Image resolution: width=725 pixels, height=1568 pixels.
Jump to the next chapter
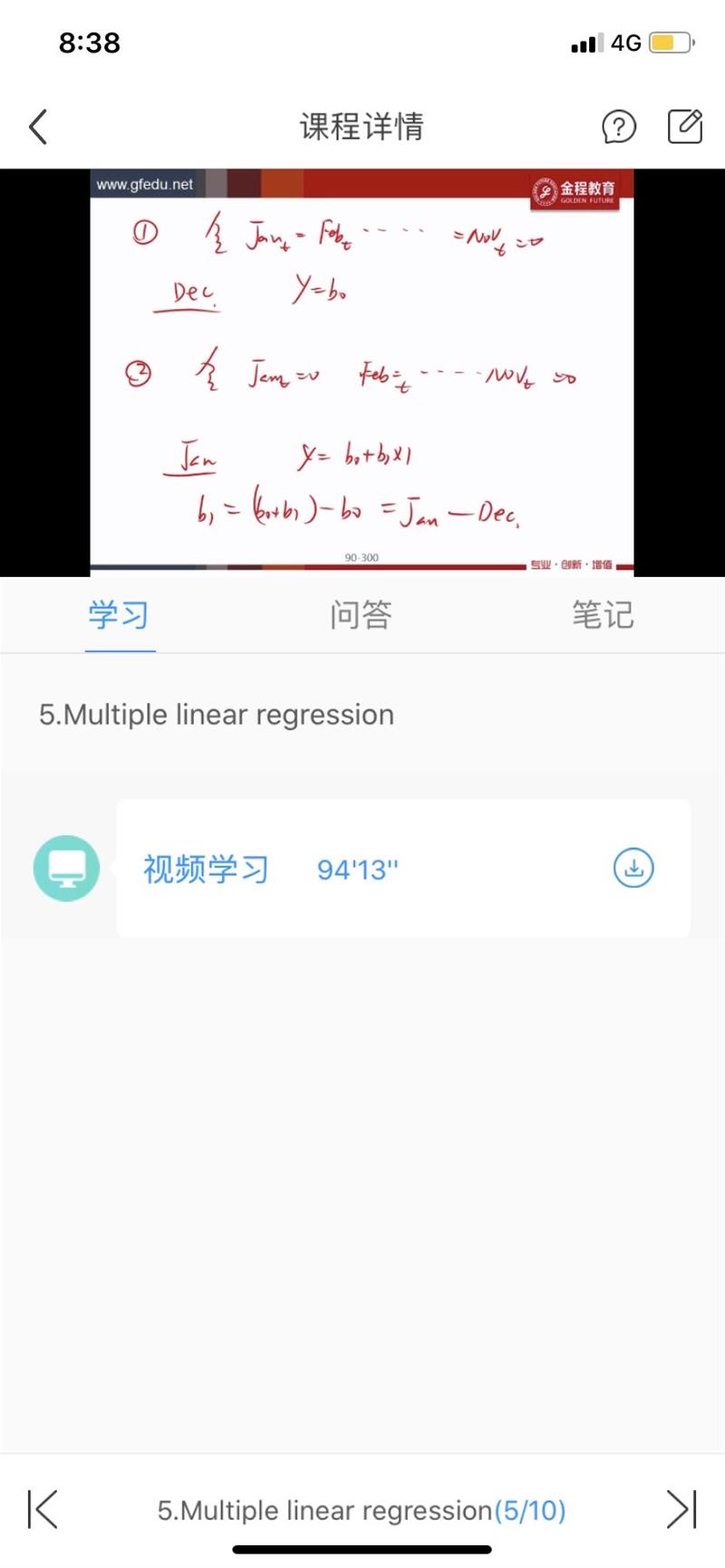(681, 1509)
